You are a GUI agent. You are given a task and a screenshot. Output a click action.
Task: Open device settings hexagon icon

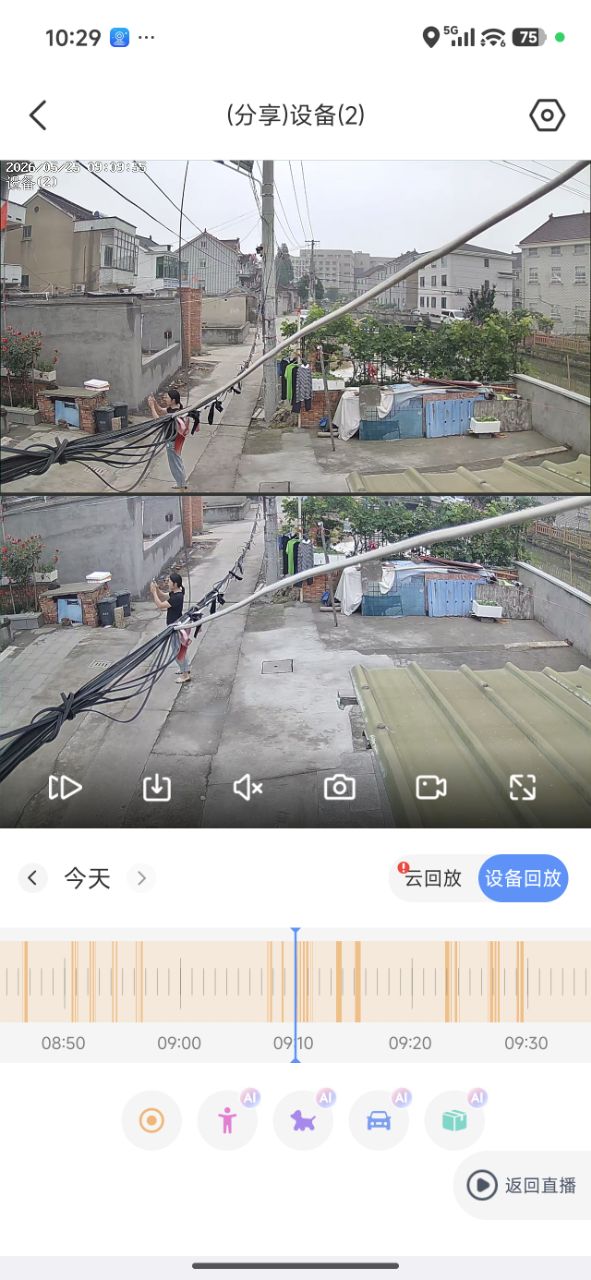[547, 115]
